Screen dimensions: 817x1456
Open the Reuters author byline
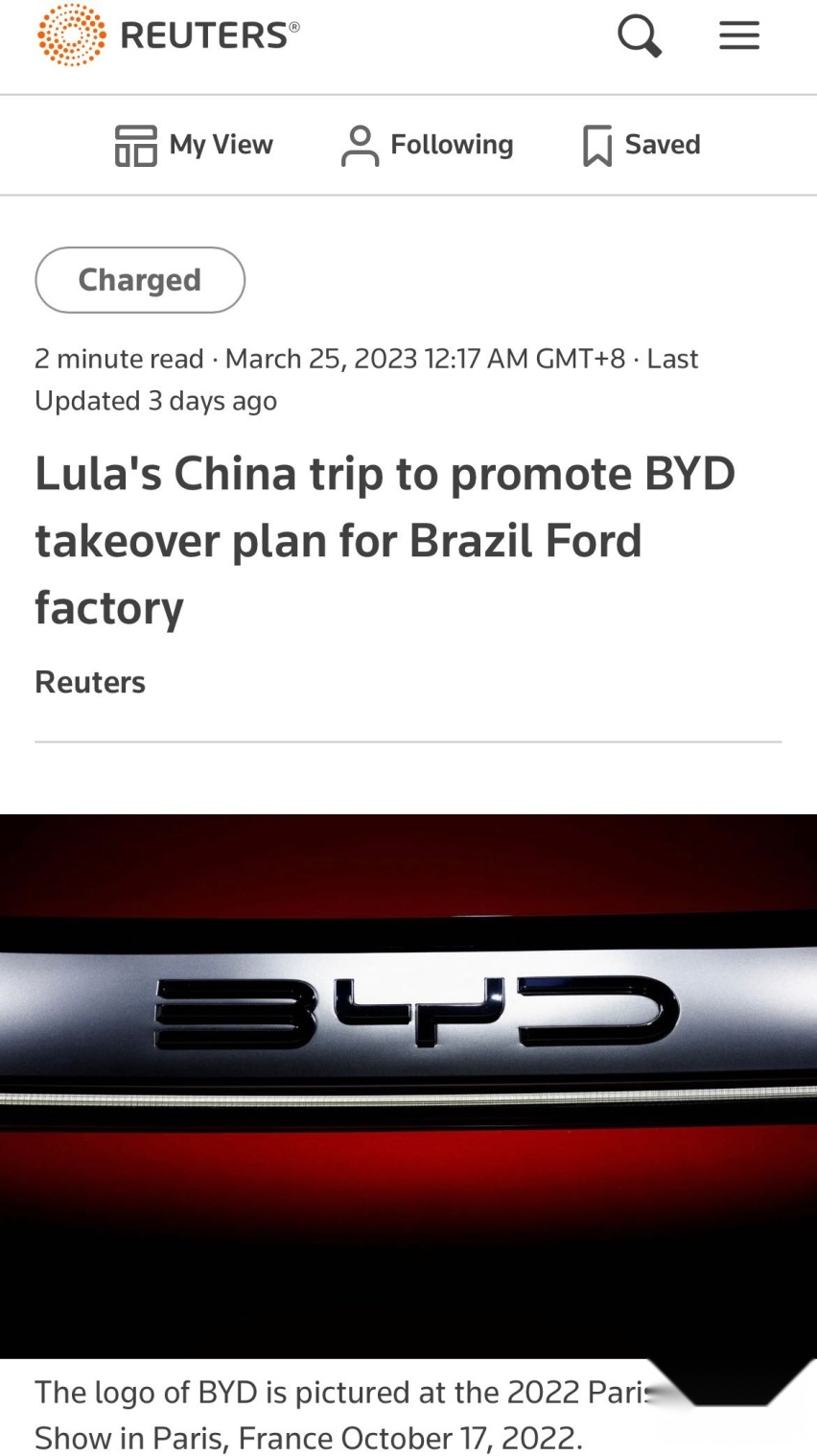tap(90, 682)
